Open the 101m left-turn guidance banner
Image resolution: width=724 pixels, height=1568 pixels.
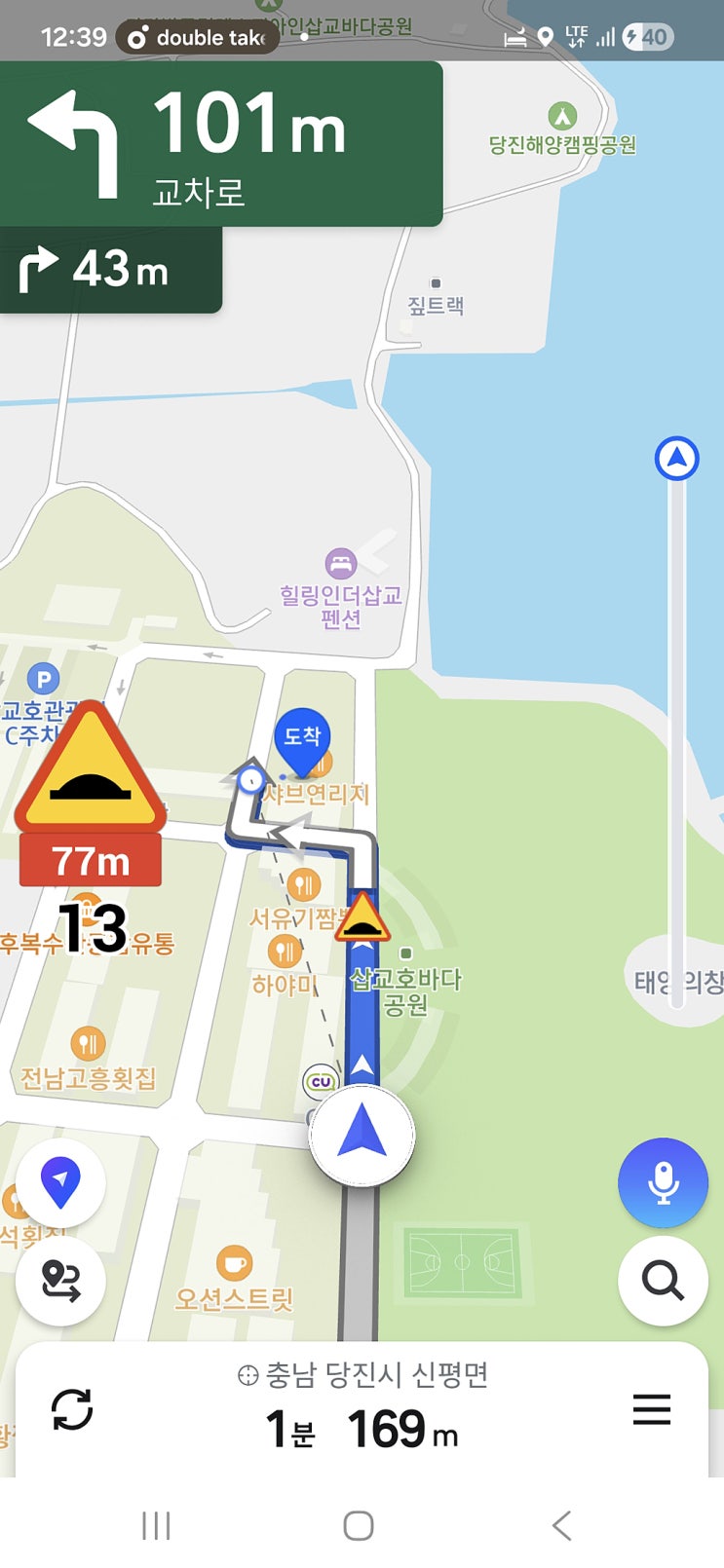pos(221,144)
